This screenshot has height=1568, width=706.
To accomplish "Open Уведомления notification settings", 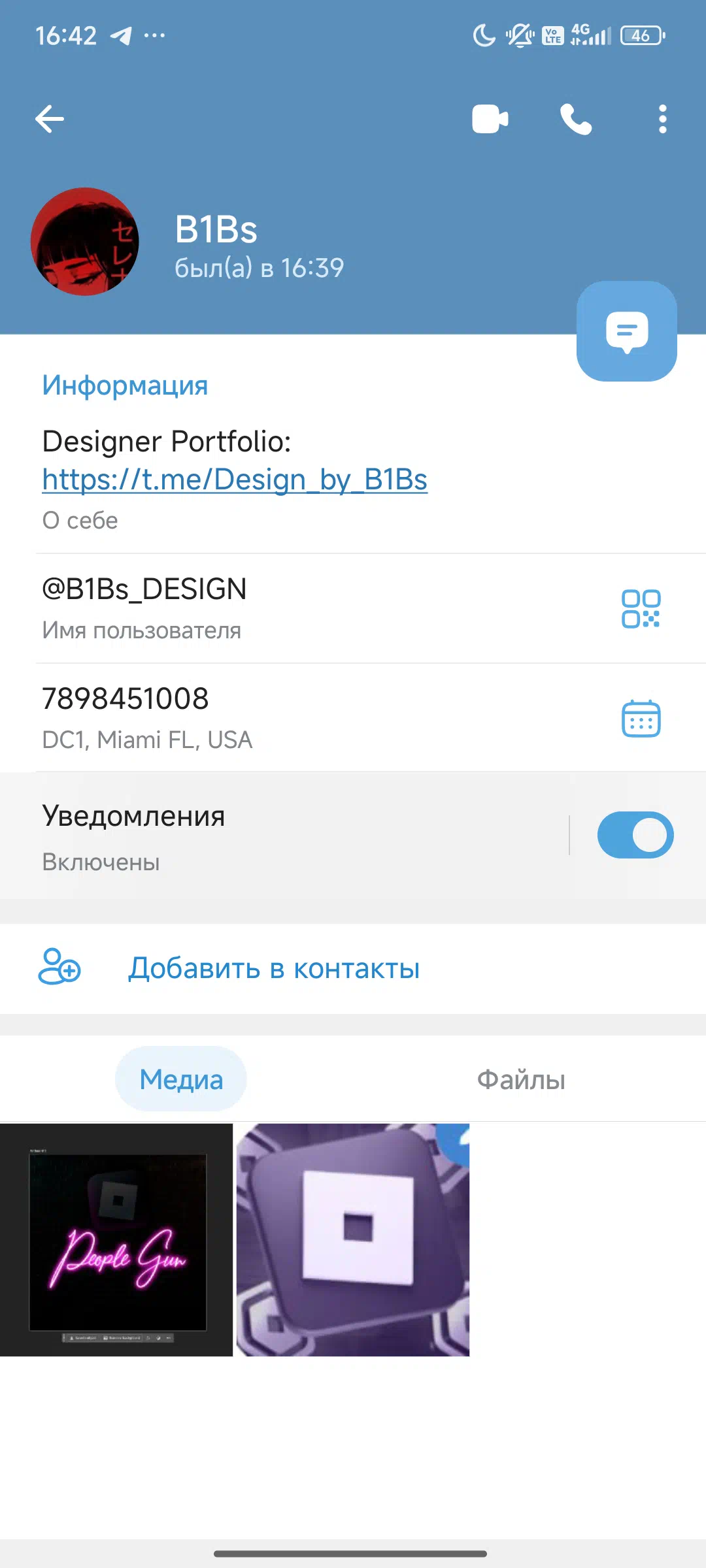I will (284, 836).
